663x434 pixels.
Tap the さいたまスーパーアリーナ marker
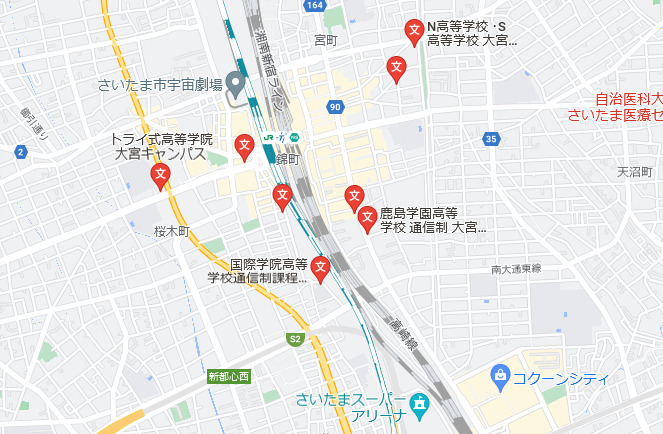[x=420, y=405]
